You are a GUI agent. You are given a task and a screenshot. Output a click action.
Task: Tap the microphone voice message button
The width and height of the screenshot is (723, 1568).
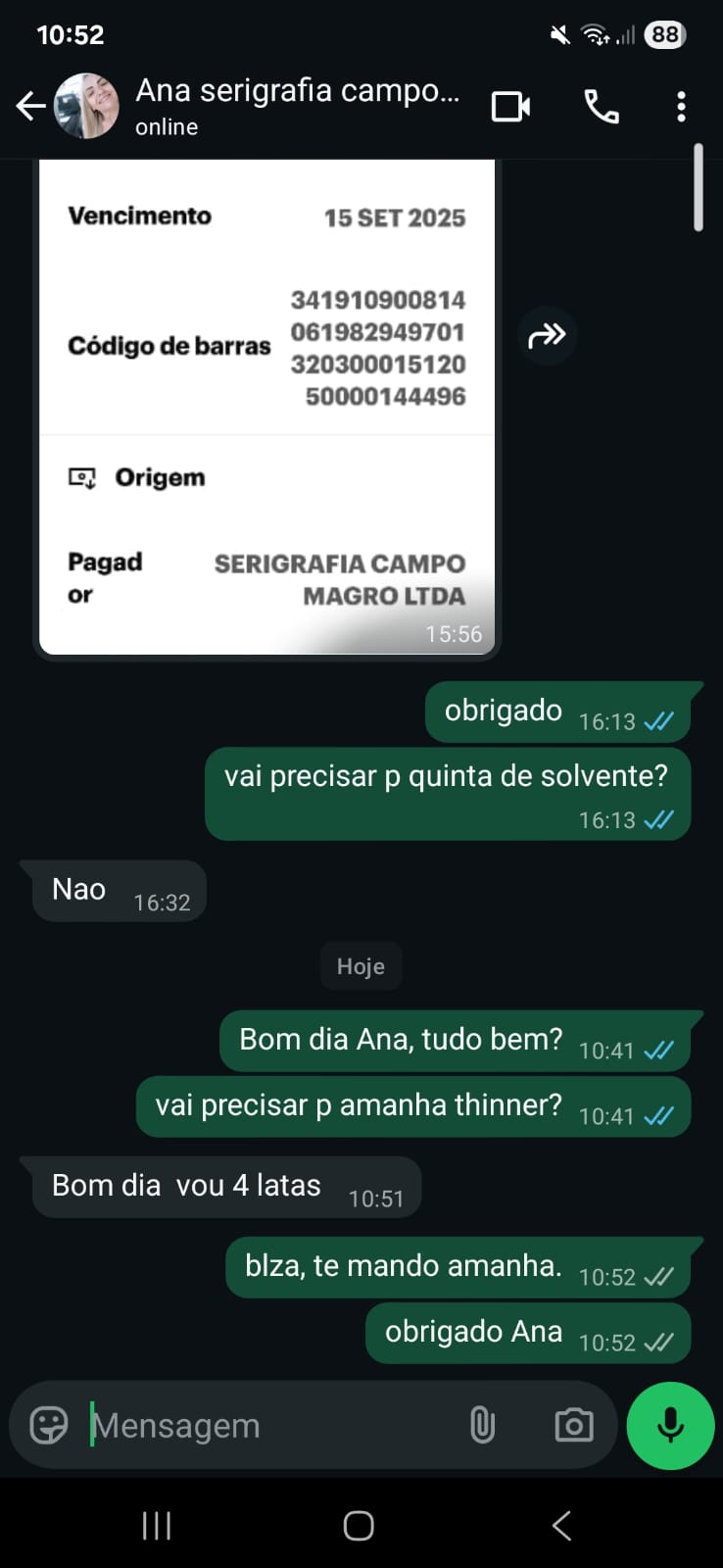[x=670, y=1425]
